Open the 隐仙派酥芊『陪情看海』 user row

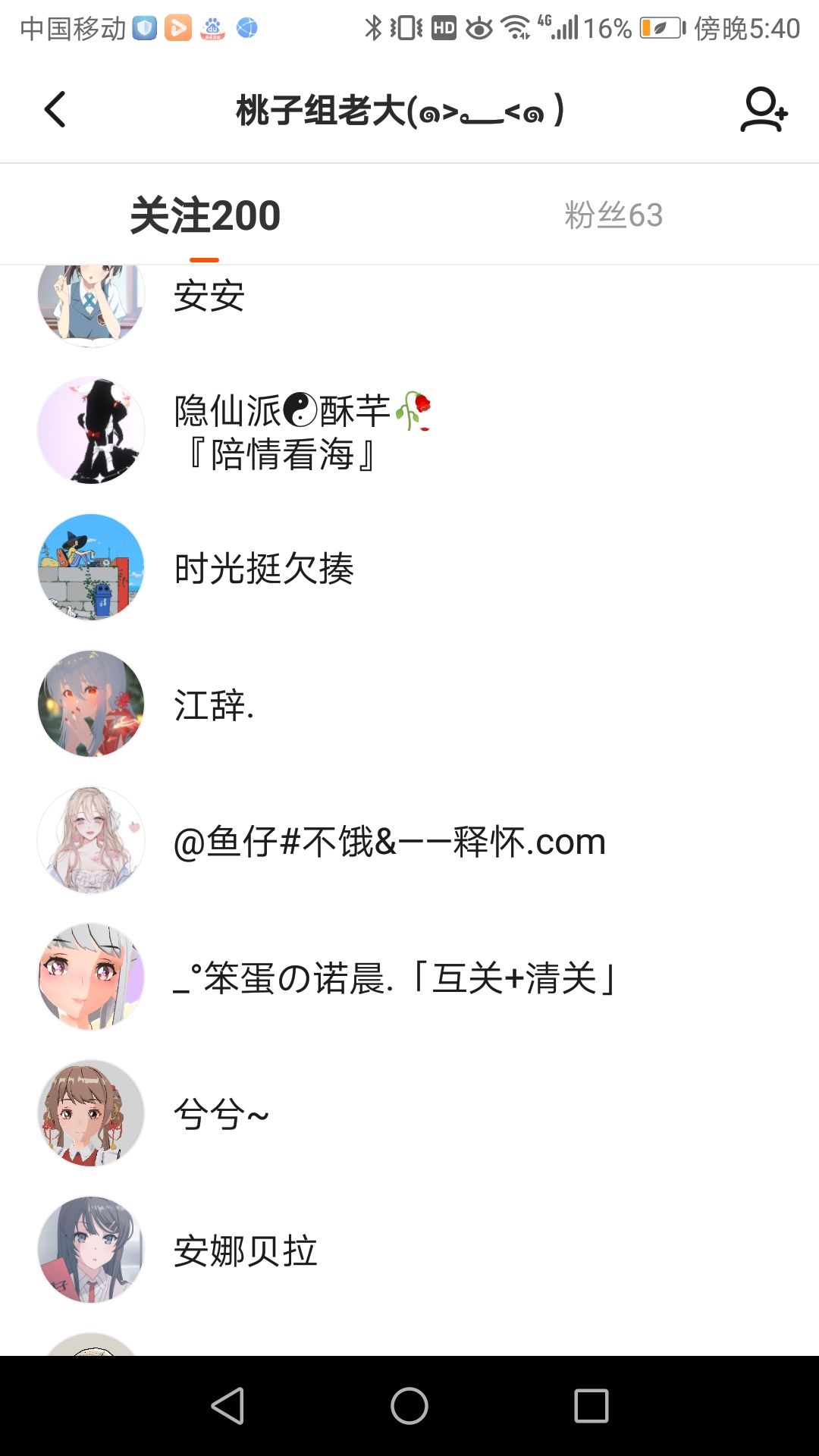(409, 431)
